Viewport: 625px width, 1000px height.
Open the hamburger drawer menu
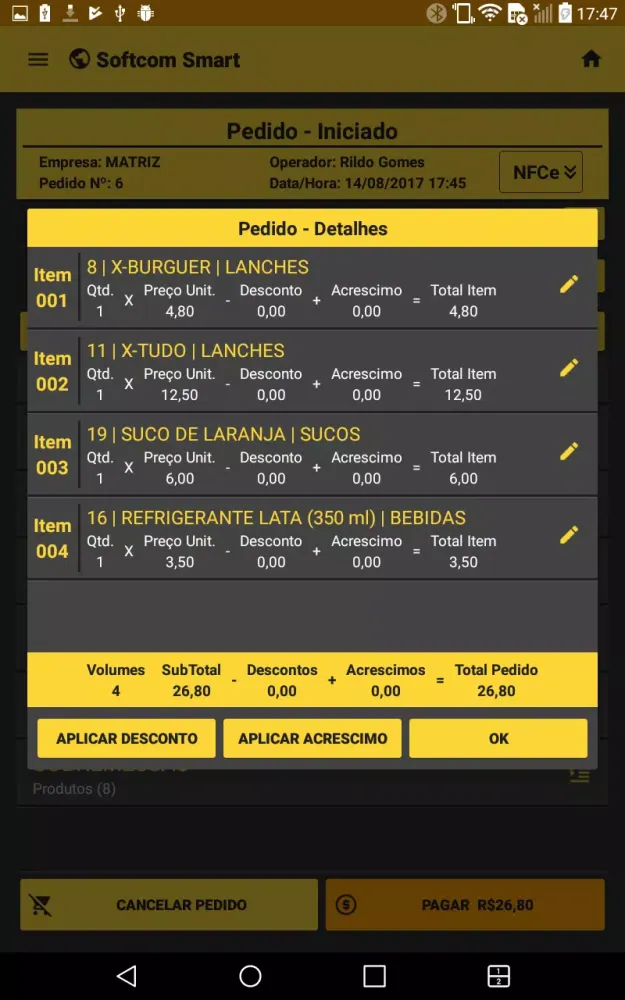pyautogui.click(x=38, y=60)
